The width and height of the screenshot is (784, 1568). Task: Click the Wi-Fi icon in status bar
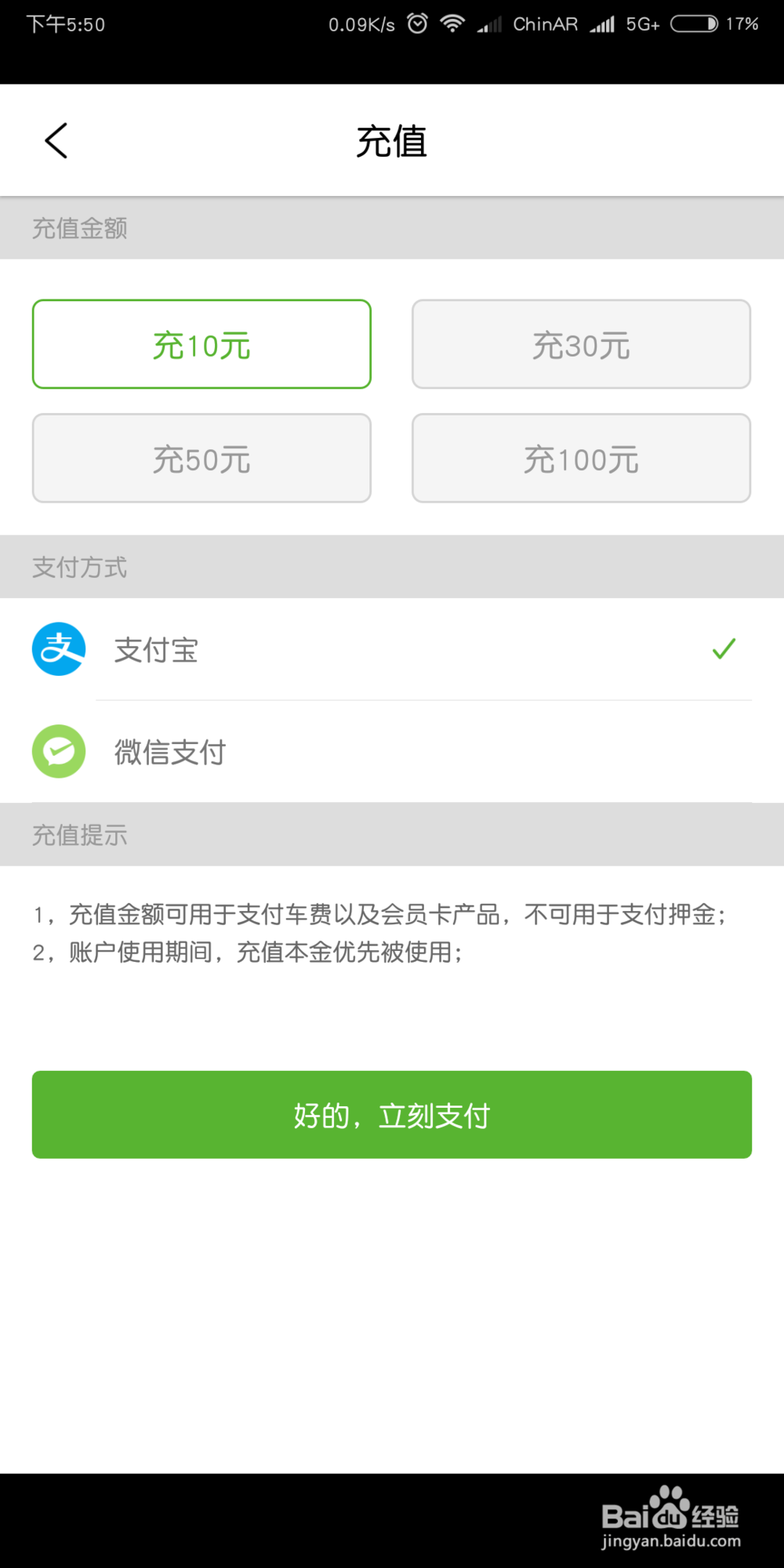point(453,24)
